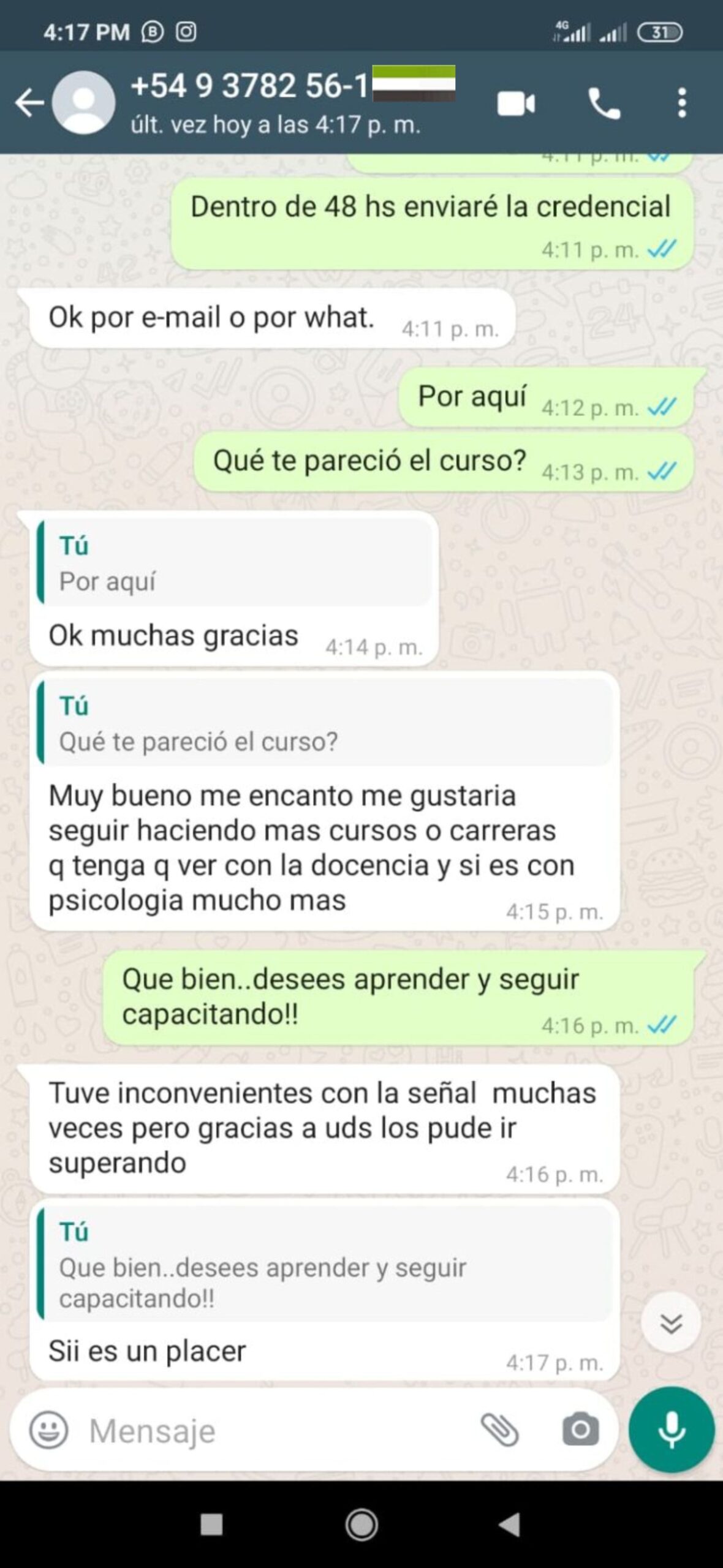Screen dimensions: 723x1568
Task: Go back to the chat list
Action: pyautogui.click(x=29, y=102)
